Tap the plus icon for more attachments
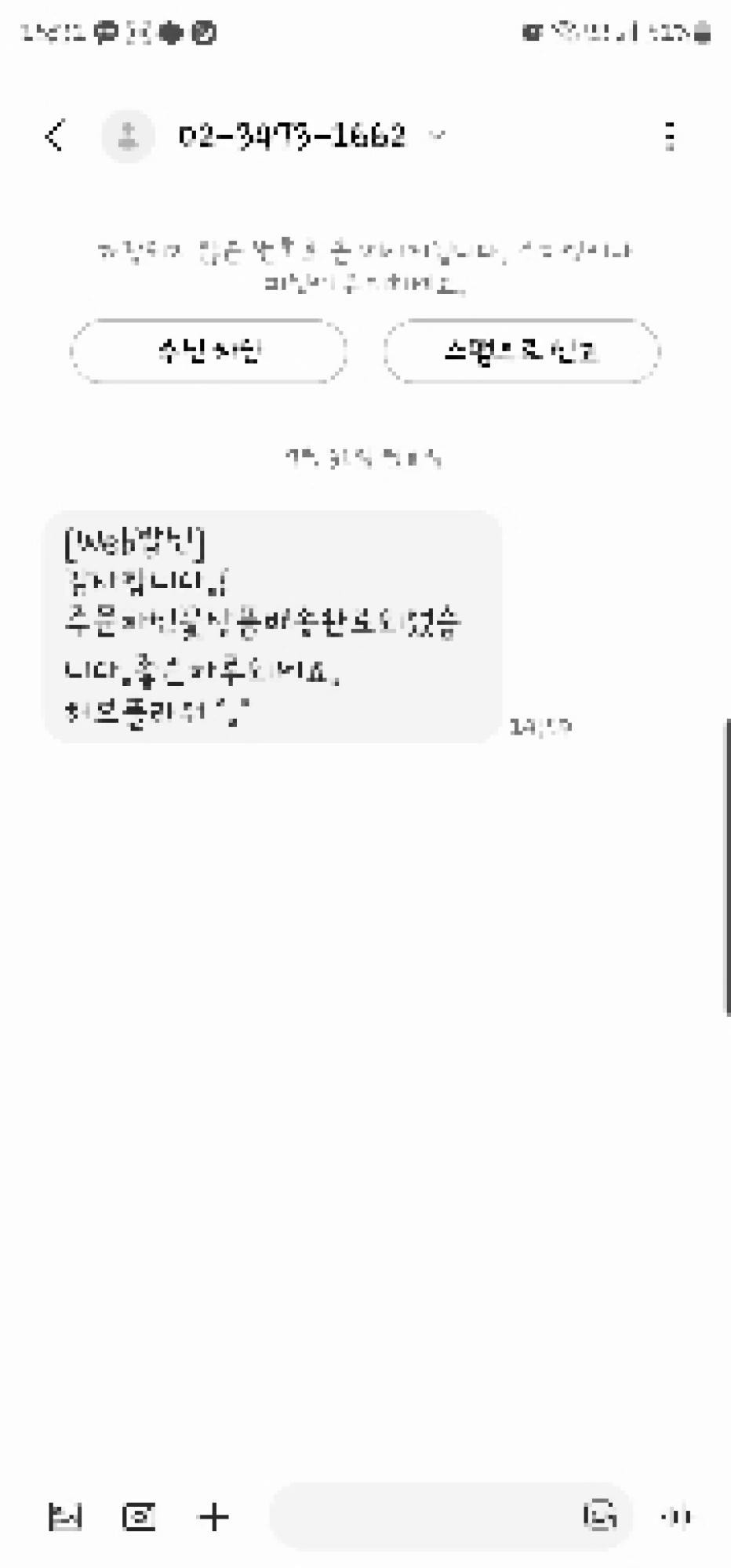The image size is (731, 1568). coord(213,1517)
